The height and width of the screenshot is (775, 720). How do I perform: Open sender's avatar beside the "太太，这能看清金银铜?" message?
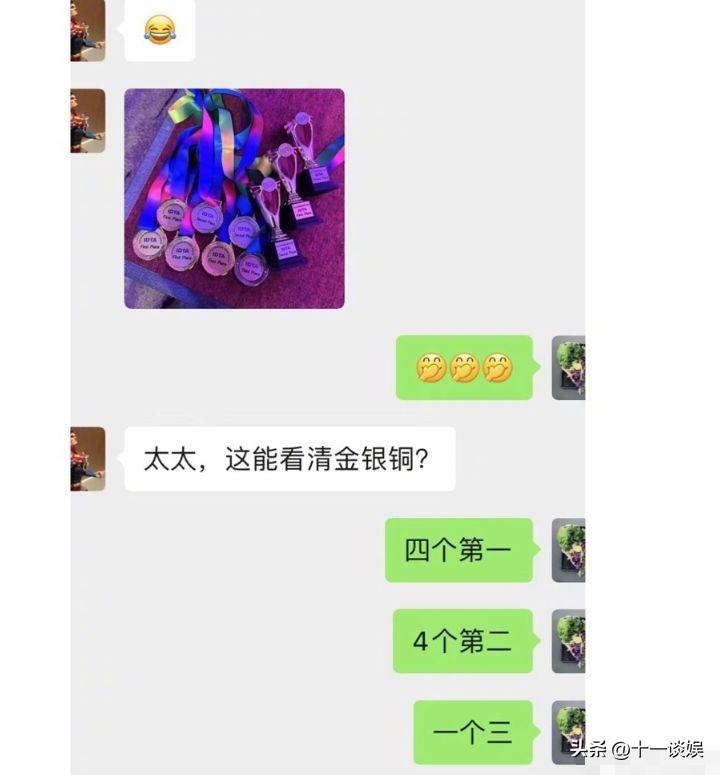coord(88,458)
